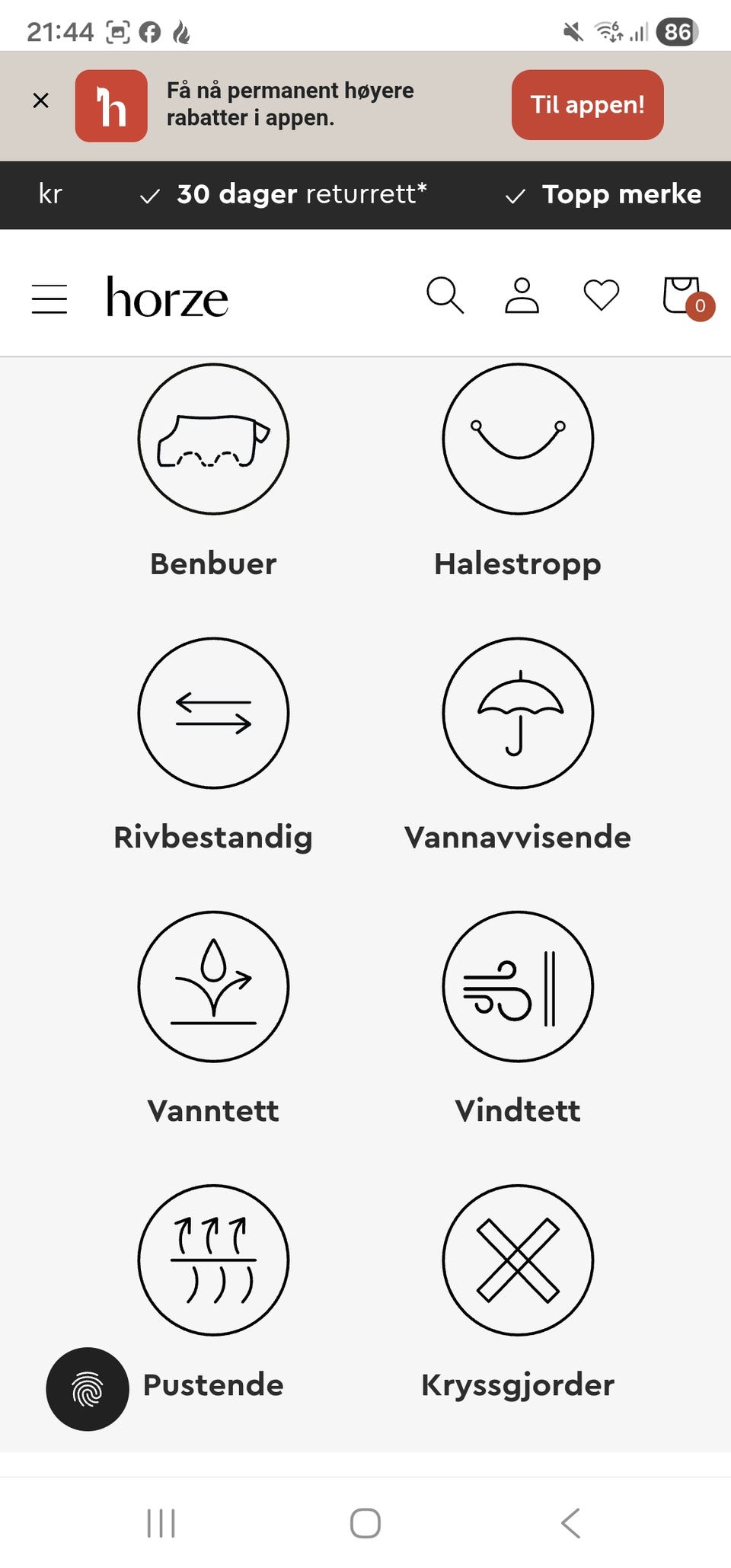Open the account profile icon
The width and height of the screenshot is (731, 1568).
coord(522,297)
